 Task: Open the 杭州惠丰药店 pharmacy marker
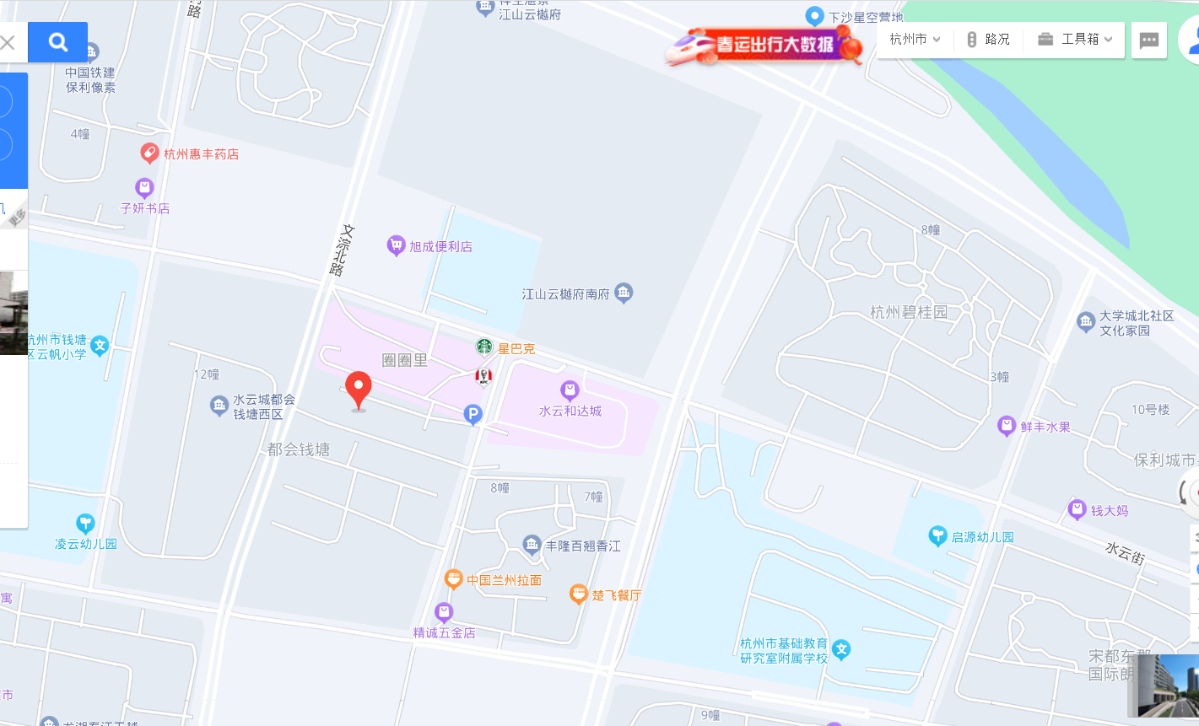[149, 153]
